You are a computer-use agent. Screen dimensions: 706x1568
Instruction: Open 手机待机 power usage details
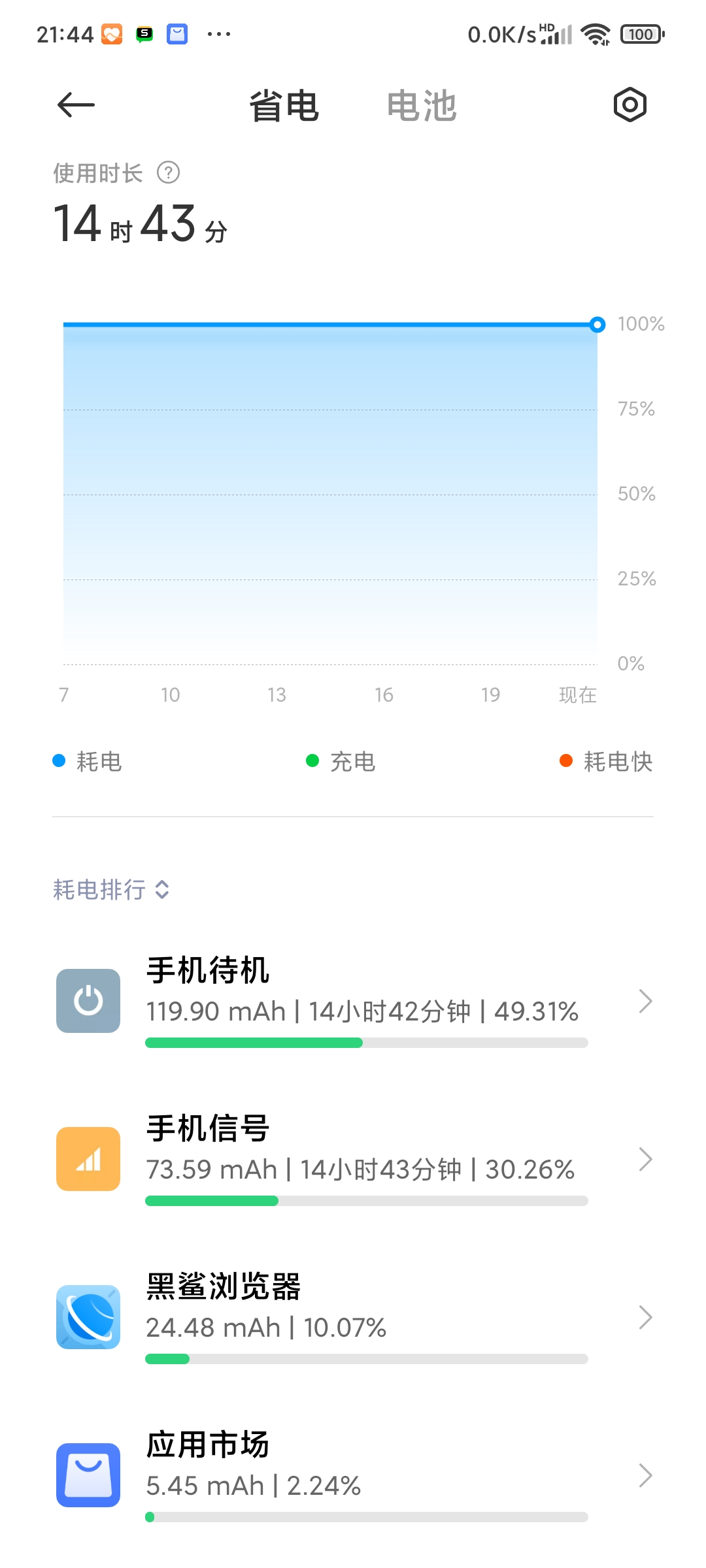click(x=353, y=1001)
